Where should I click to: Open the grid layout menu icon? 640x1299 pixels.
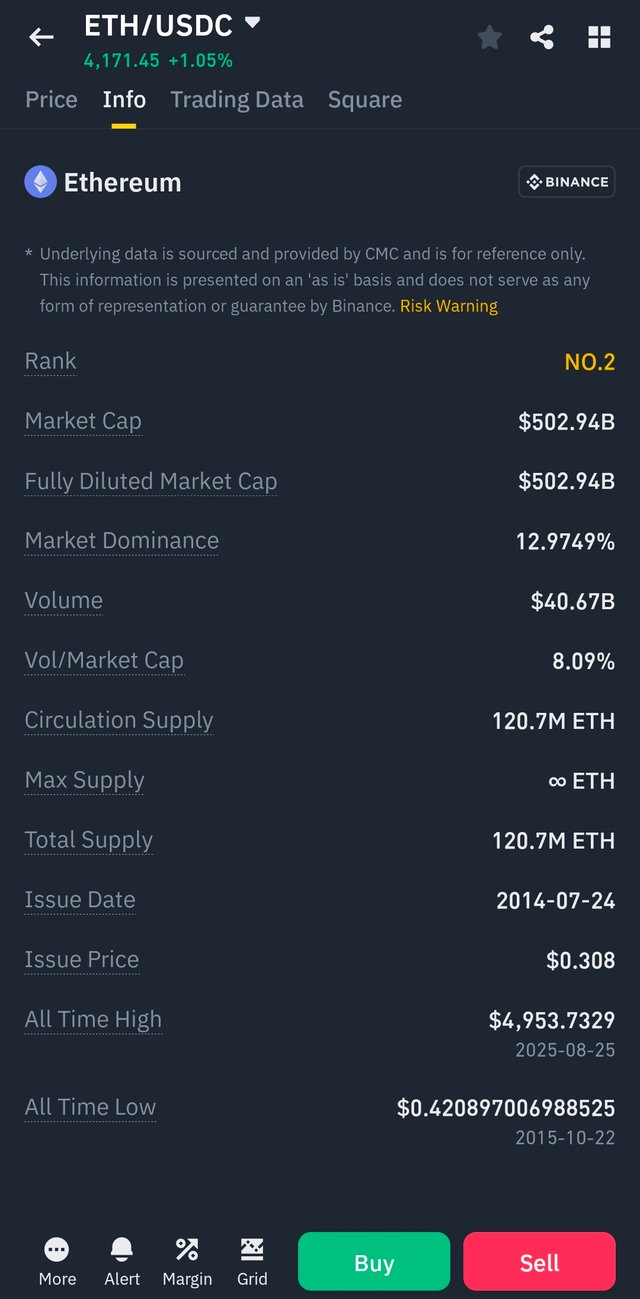(x=598, y=38)
